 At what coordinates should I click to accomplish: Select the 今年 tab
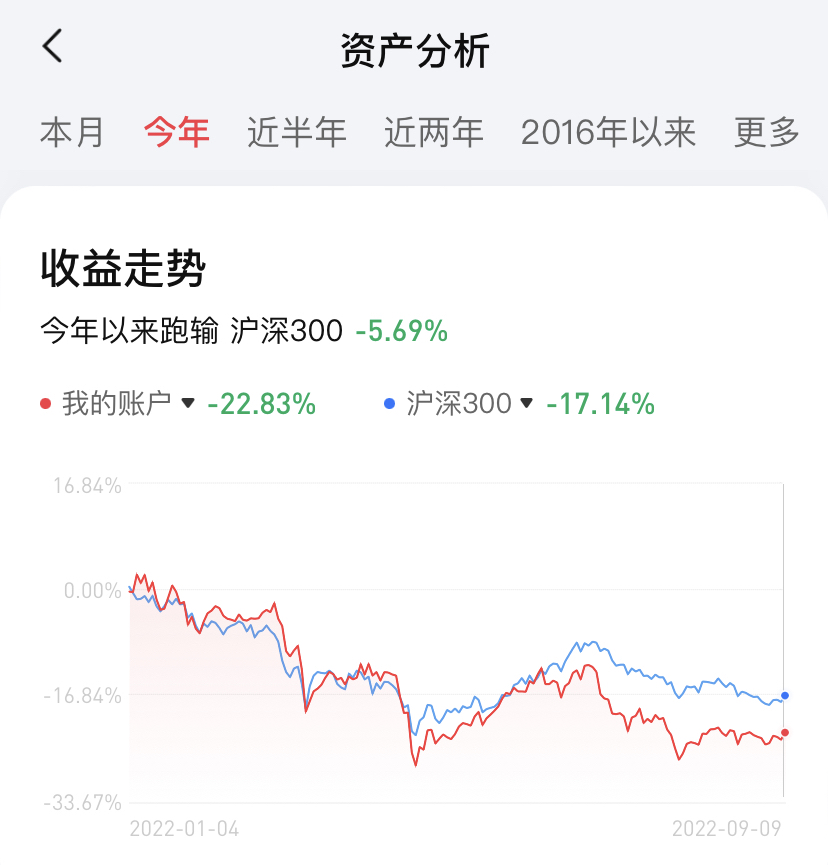[x=177, y=133]
